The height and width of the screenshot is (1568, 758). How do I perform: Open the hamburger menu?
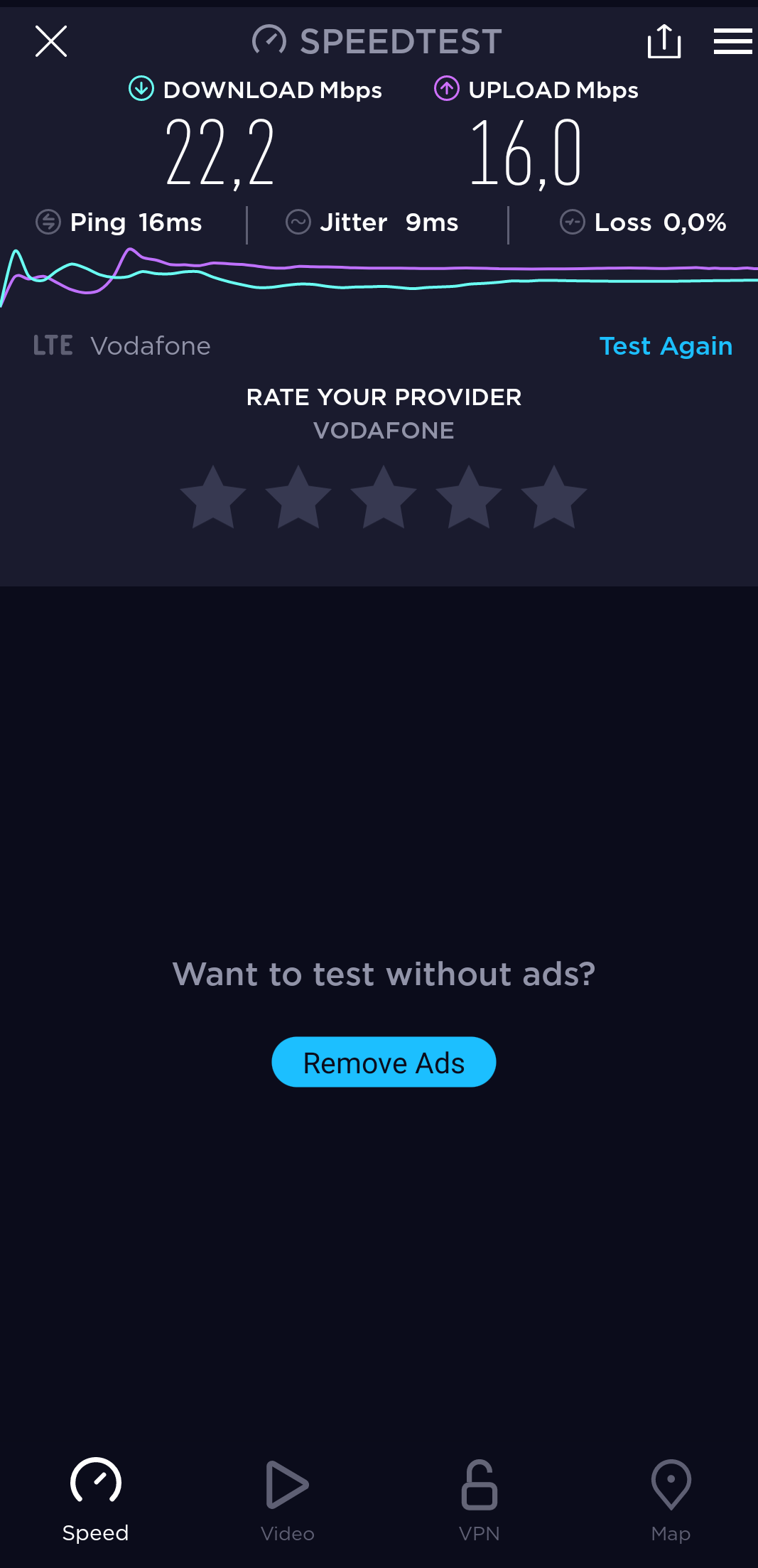point(733,41)
